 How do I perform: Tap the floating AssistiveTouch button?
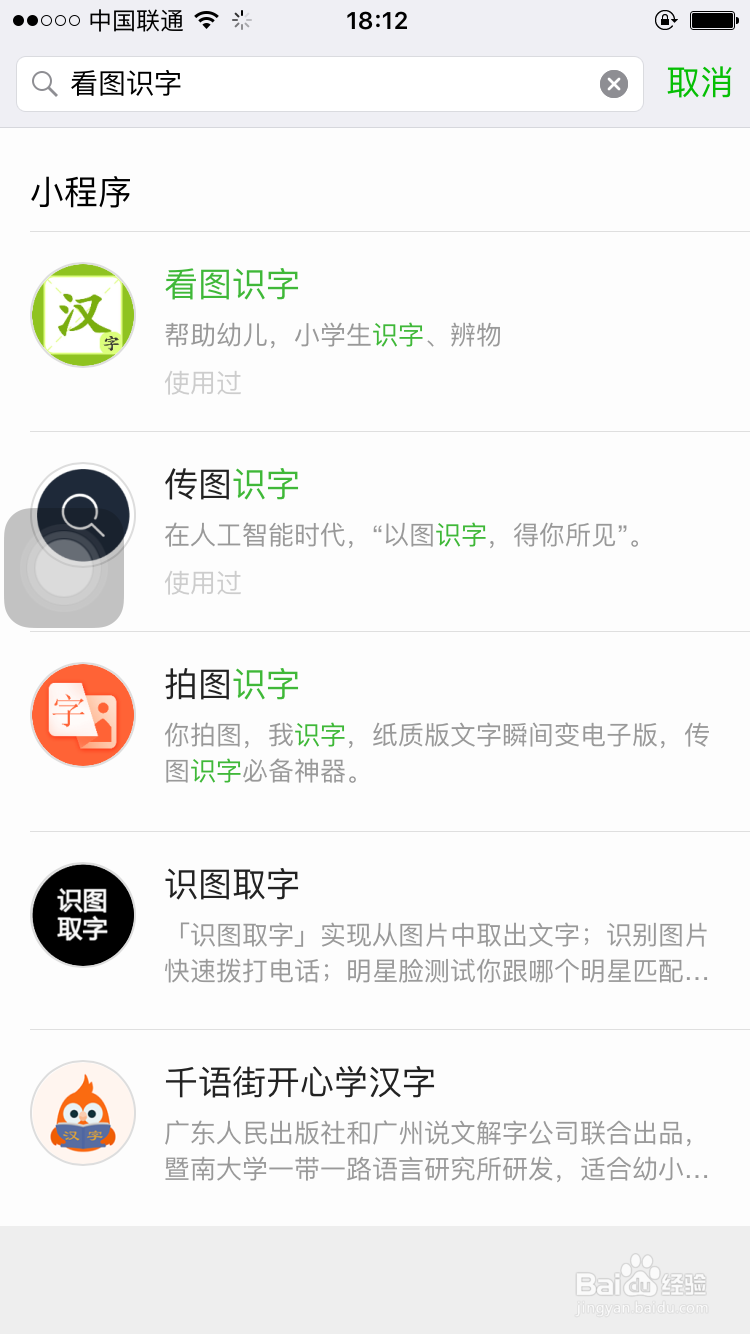click(64, 568)
